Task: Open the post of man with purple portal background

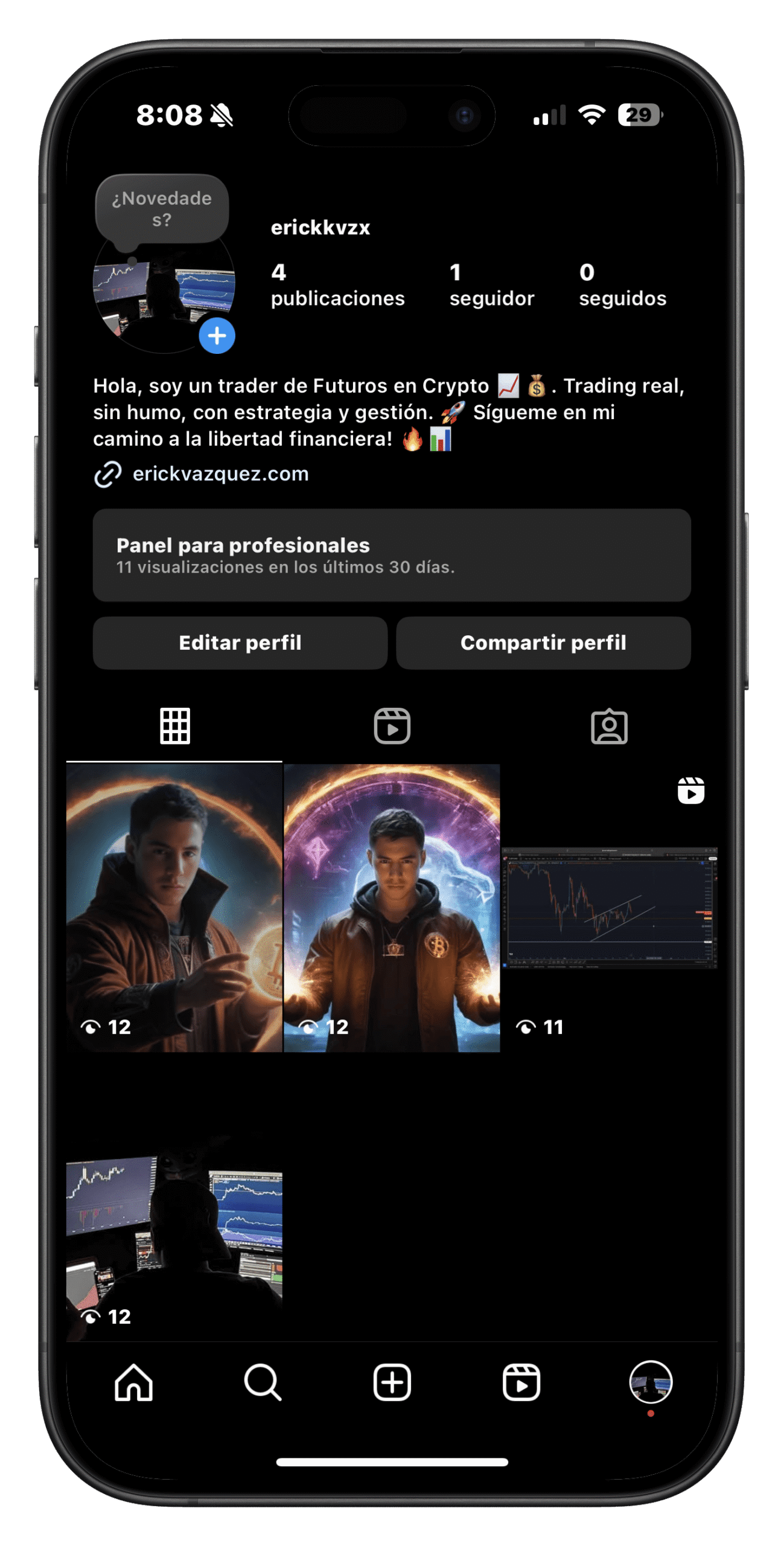Action: coord(392,907)
